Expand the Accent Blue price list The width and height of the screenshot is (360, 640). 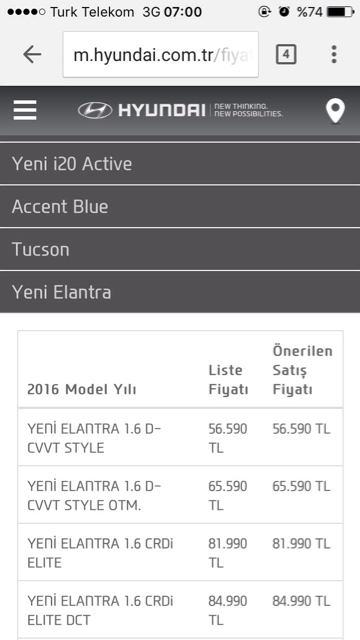(x=180, y=207)
